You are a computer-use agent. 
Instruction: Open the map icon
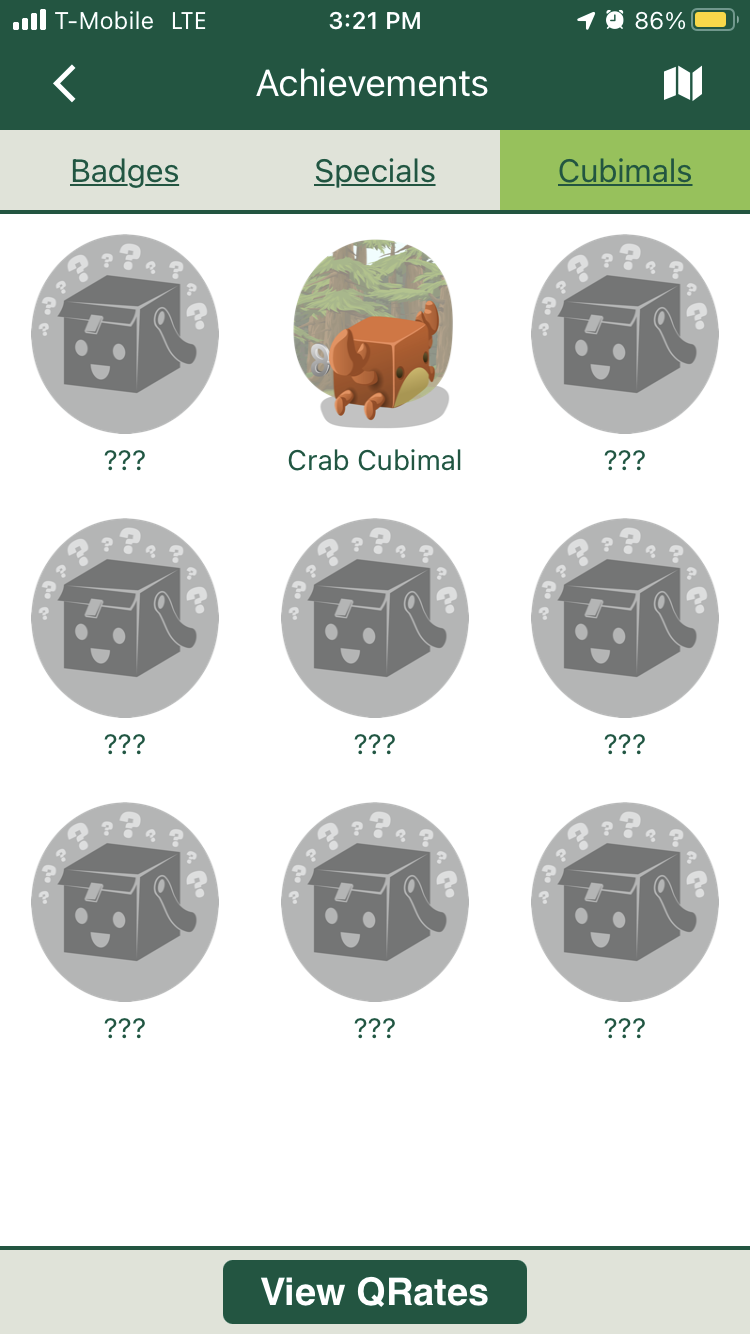coord(683,84)
